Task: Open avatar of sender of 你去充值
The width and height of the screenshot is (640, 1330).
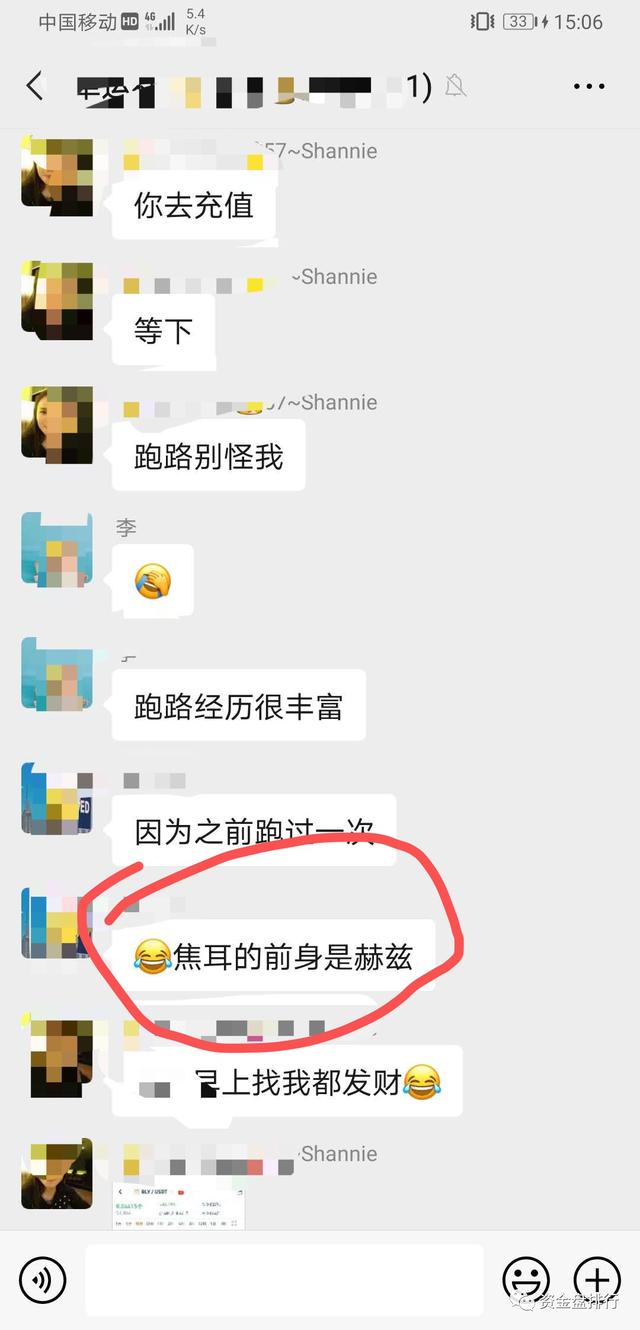Action: pyautogui.click(x=57, y=177)
